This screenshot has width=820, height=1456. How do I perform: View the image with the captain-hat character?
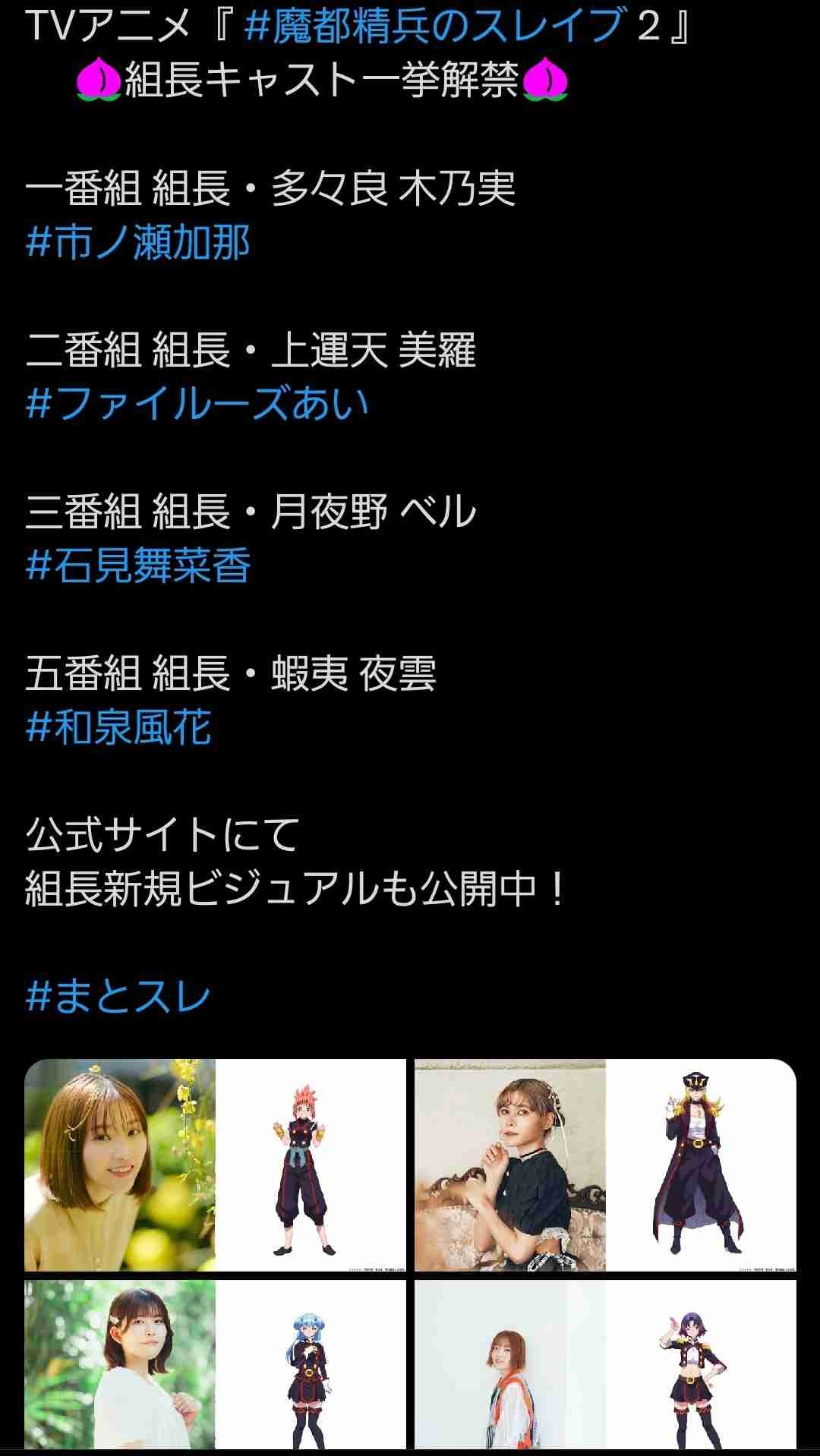tap(605, 1165)
